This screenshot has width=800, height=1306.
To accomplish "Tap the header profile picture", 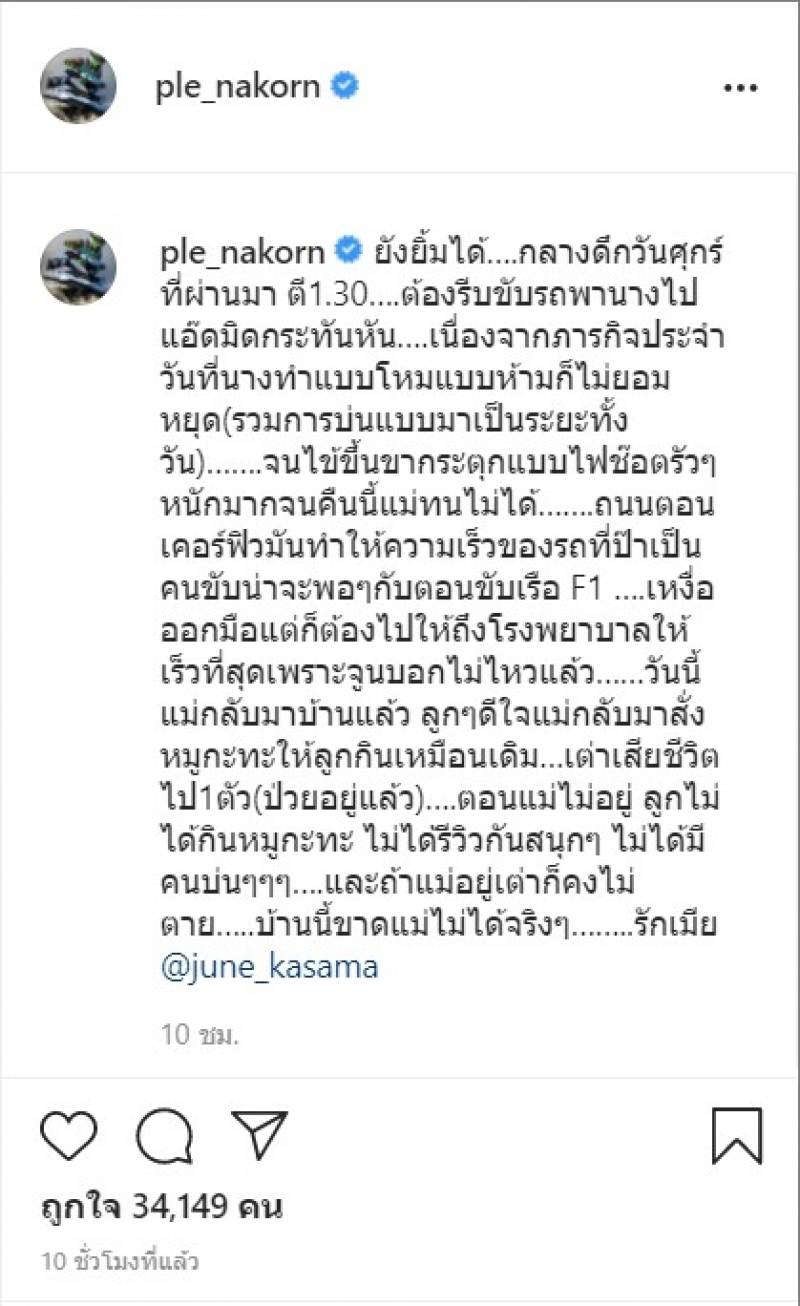I will pos(79,86).
